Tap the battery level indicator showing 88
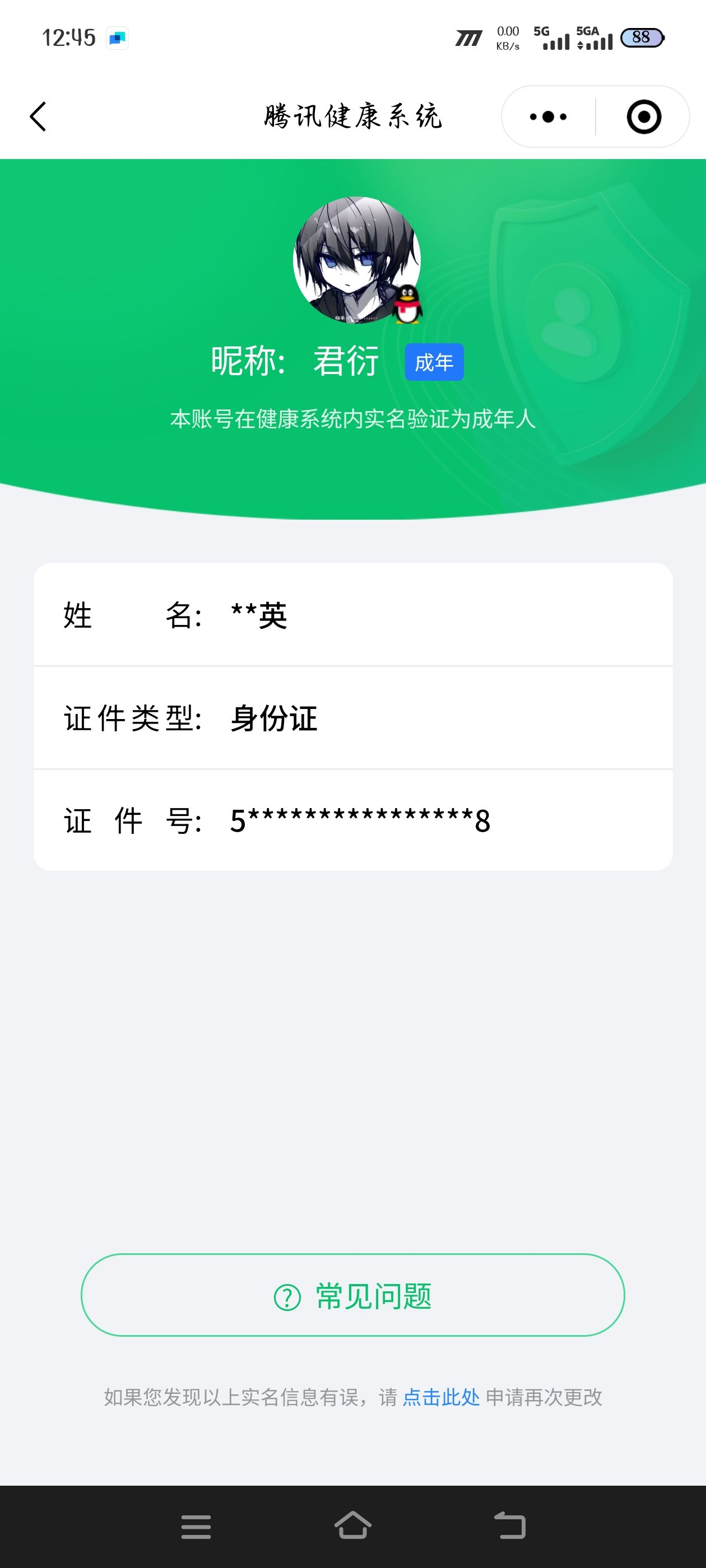The width and height of the screenshot is (706, 1568). 642,38
